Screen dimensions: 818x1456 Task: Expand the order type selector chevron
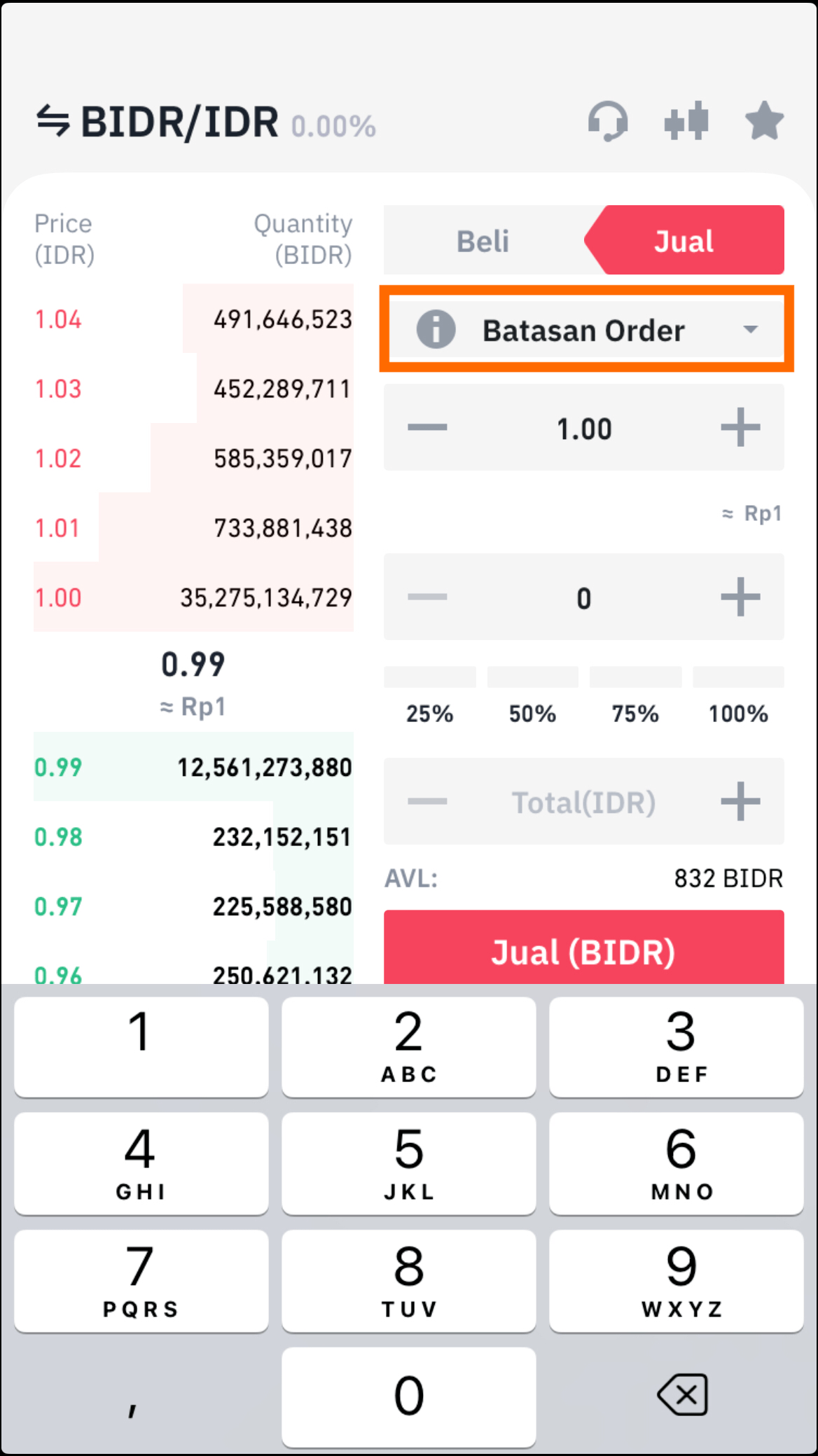pyautogui.click(x=750, y=330)
